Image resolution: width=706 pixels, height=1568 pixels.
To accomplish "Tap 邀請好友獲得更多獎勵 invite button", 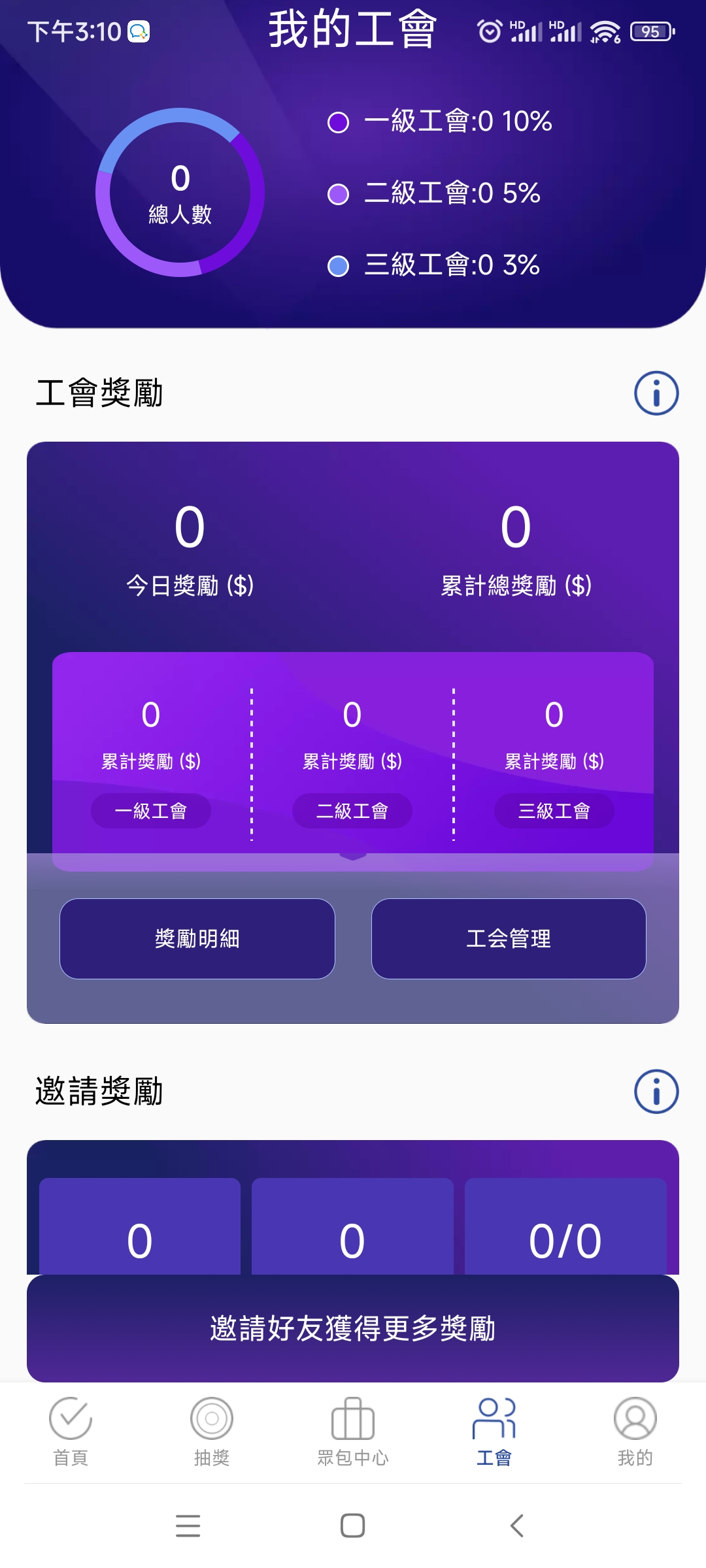I will point(353,1328).
